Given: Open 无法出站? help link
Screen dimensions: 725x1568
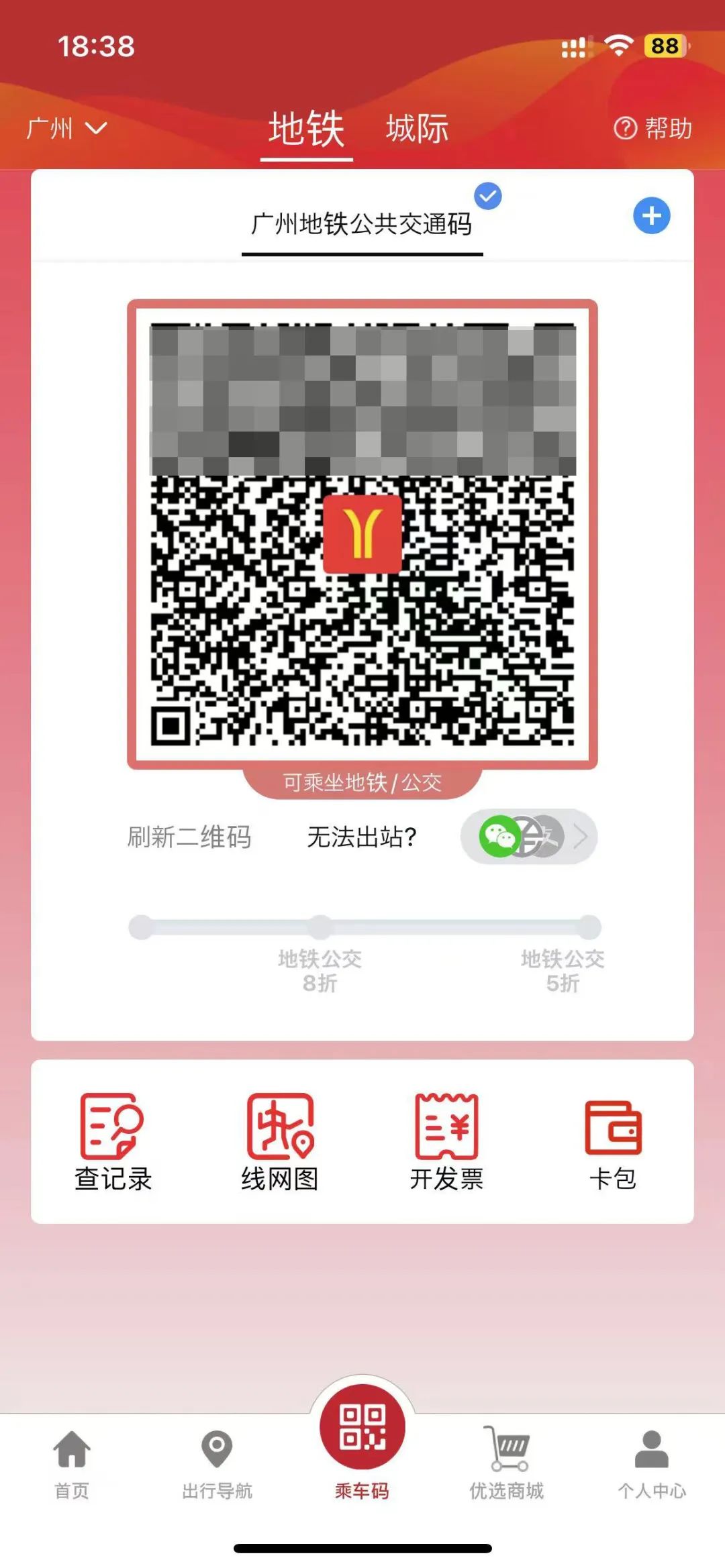Looking at the screenshot, I should [362, 837].
